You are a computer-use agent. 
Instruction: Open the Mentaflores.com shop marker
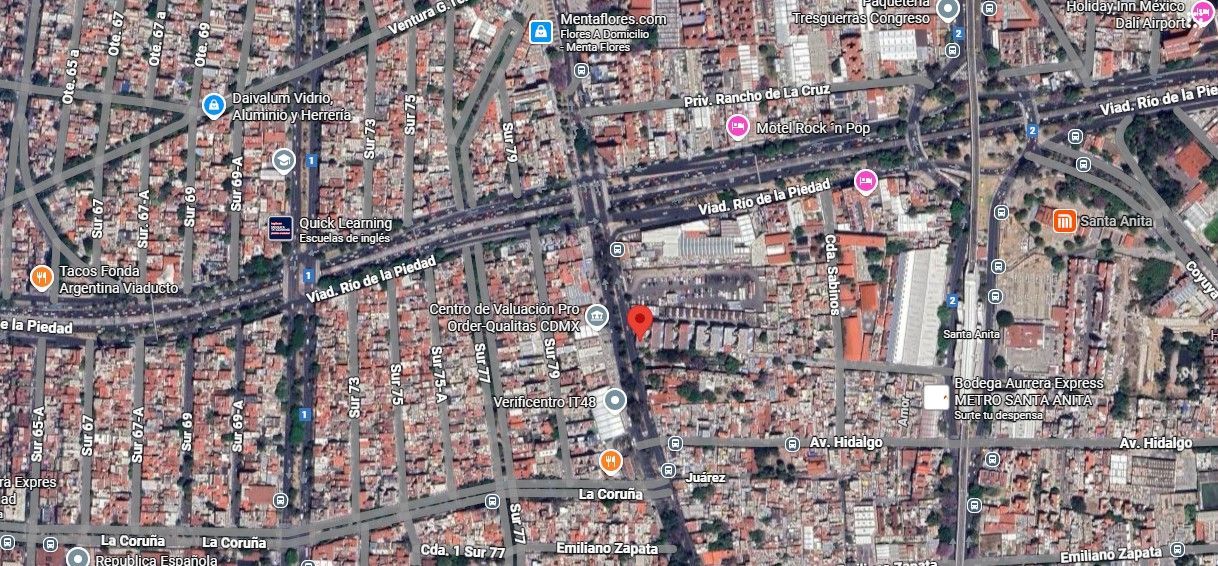540,31
